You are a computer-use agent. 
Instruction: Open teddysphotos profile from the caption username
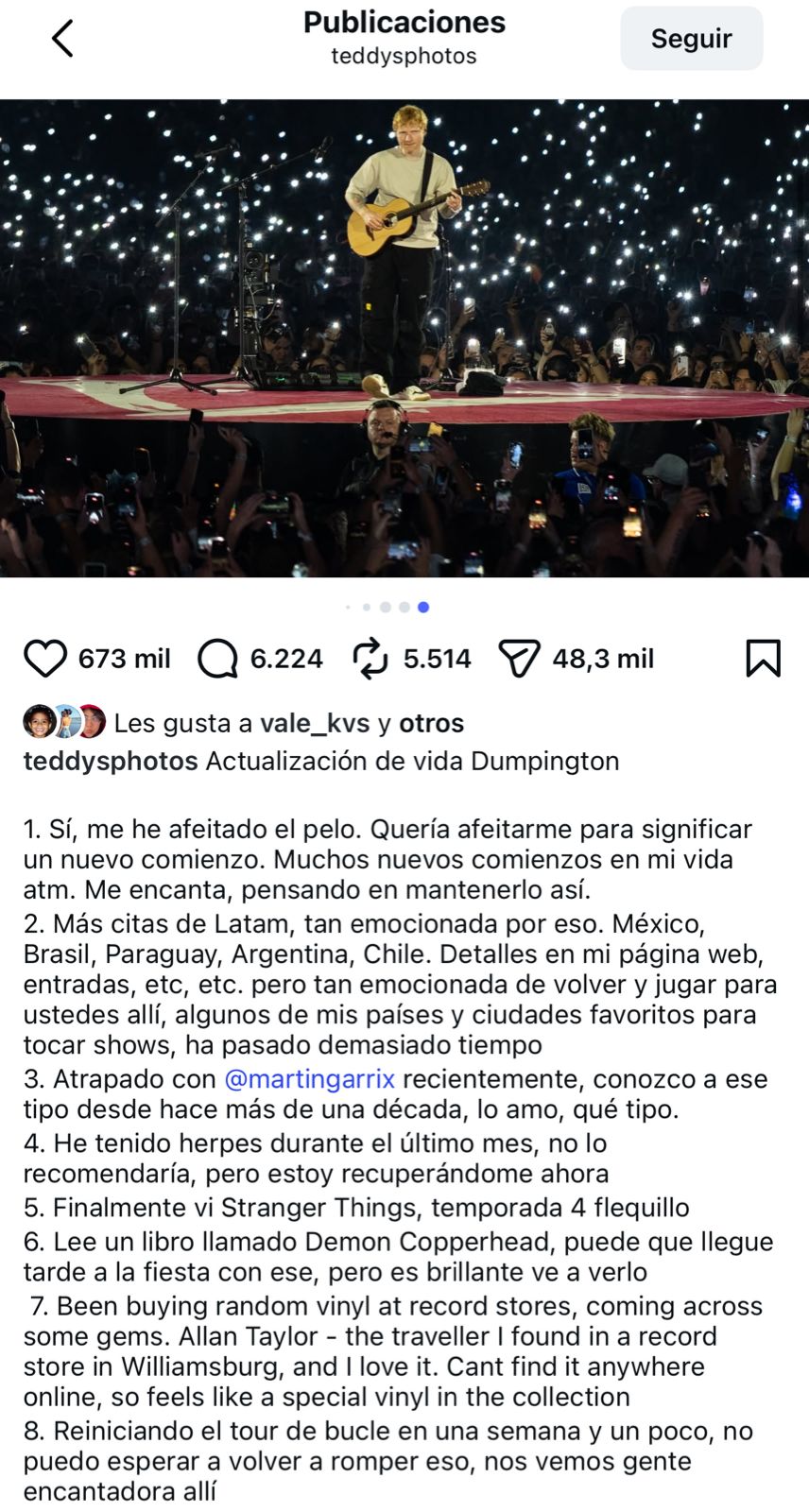coord(111,761)
